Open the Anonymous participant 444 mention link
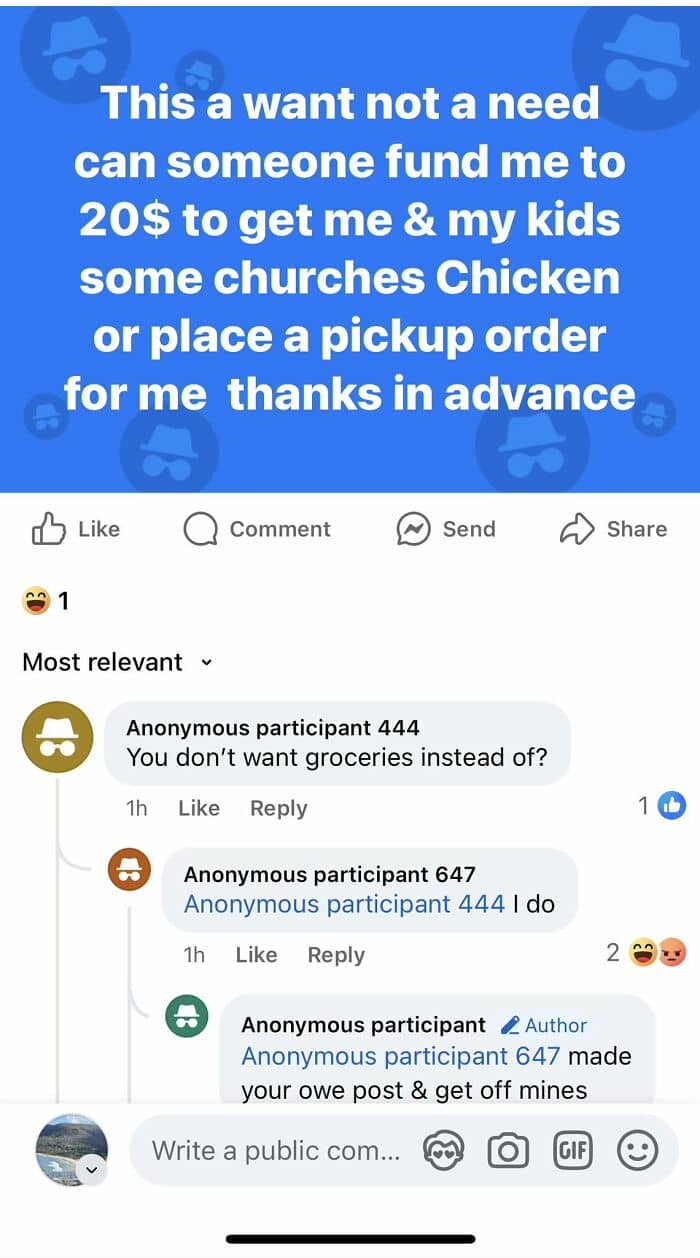The image size is (700, 1258). 344,904
